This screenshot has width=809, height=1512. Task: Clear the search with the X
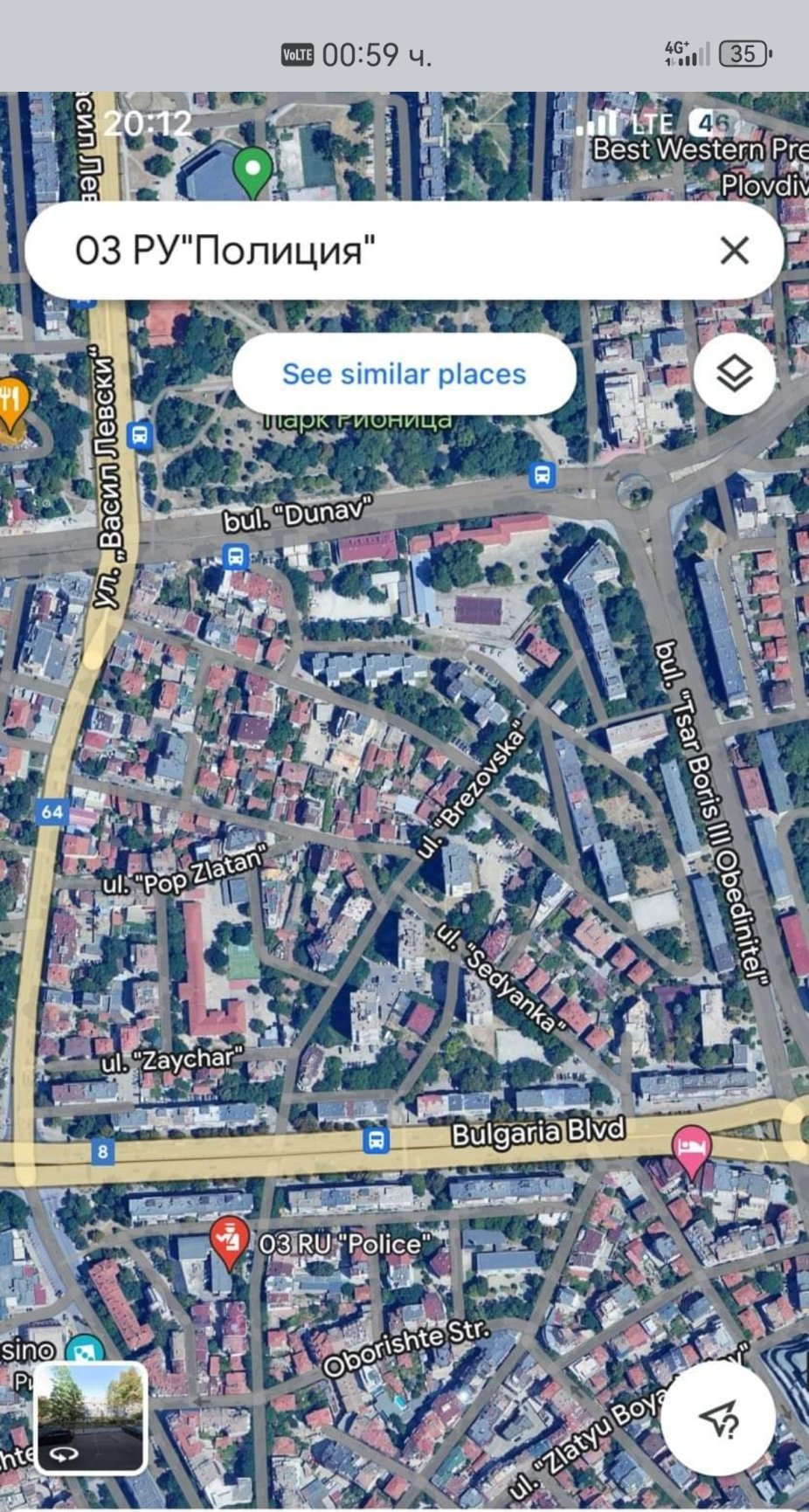(734, 251)
